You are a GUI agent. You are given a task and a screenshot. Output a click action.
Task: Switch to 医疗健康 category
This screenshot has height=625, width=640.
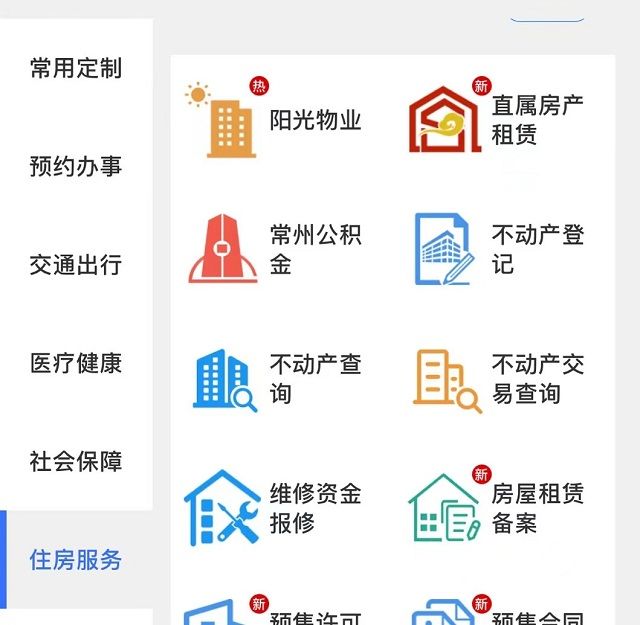tap(76, 363)
